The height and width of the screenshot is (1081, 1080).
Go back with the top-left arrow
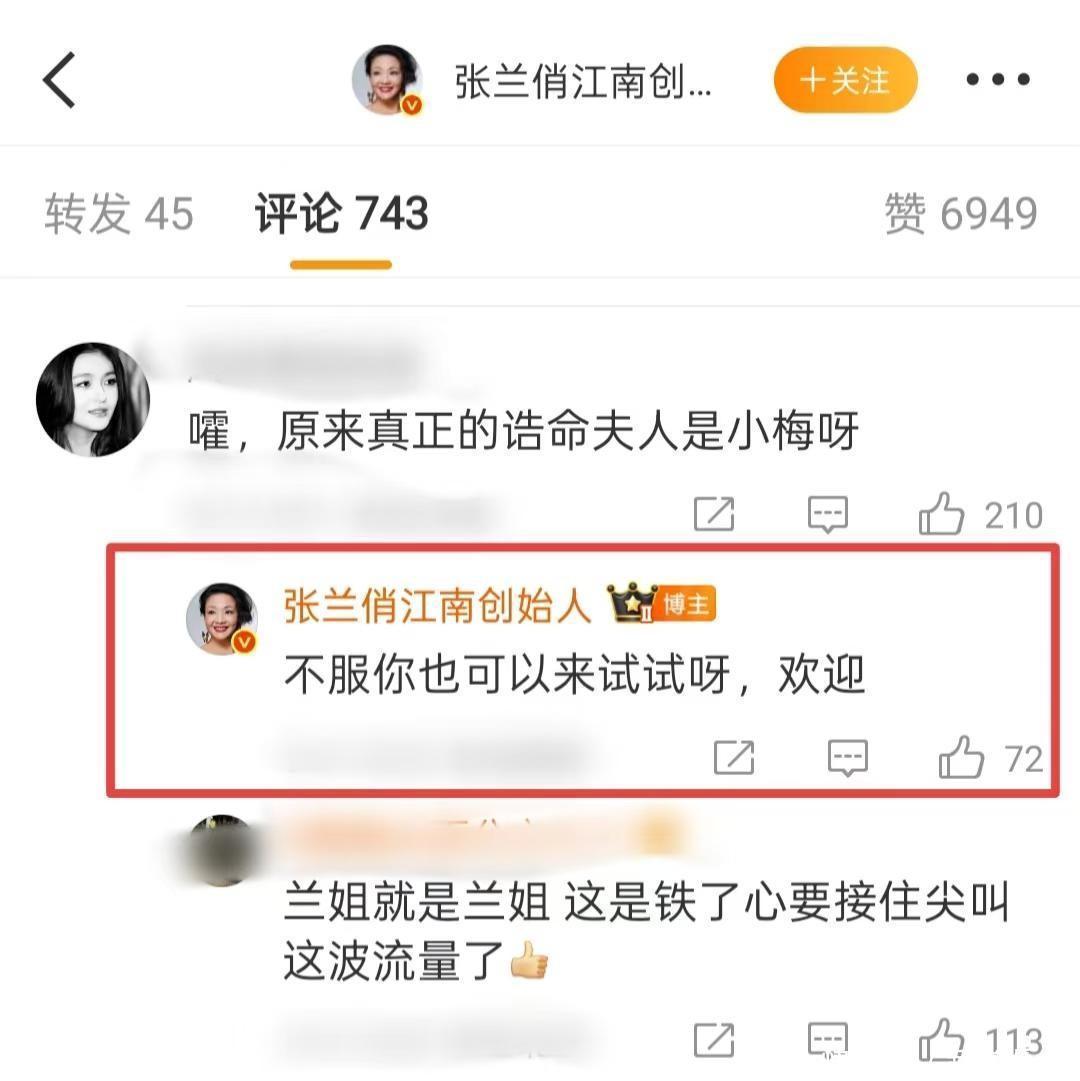[x=59, y=80]
